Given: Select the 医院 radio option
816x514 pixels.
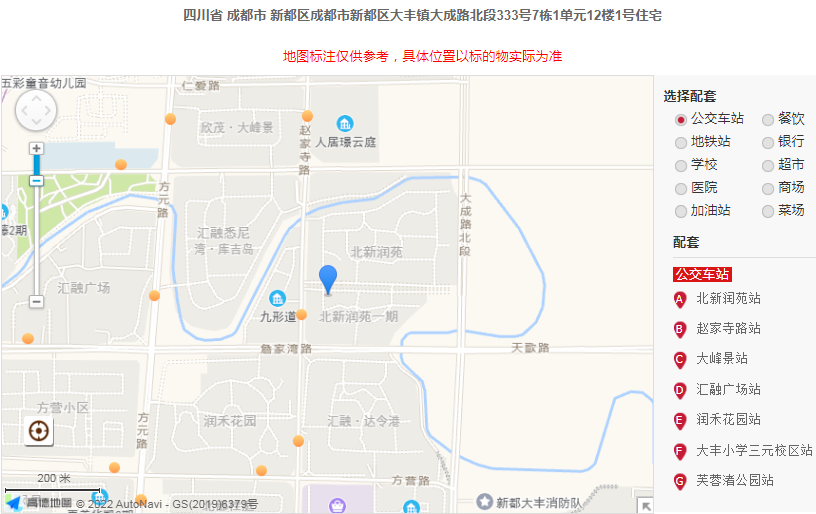Looking at the screenshot, I should (681, 188).
